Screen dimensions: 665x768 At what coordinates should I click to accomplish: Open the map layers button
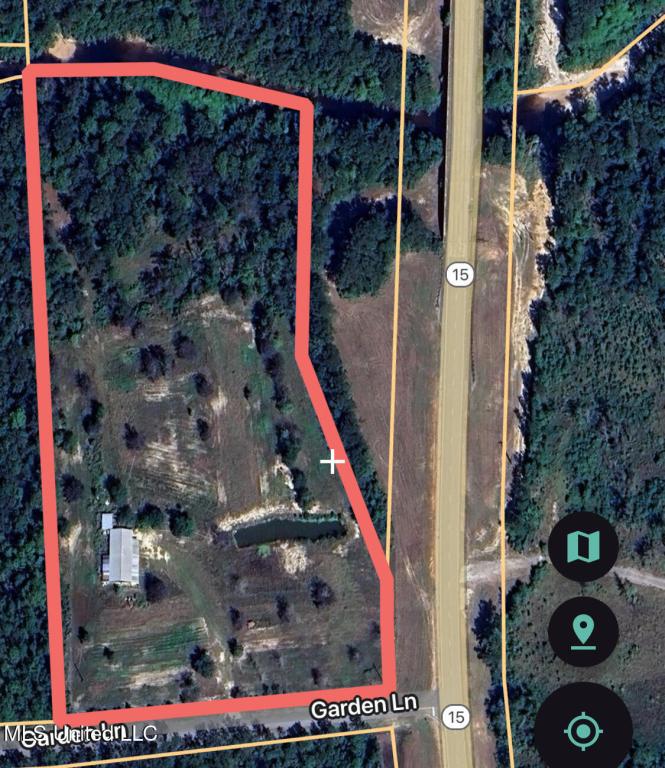(583, 546)
